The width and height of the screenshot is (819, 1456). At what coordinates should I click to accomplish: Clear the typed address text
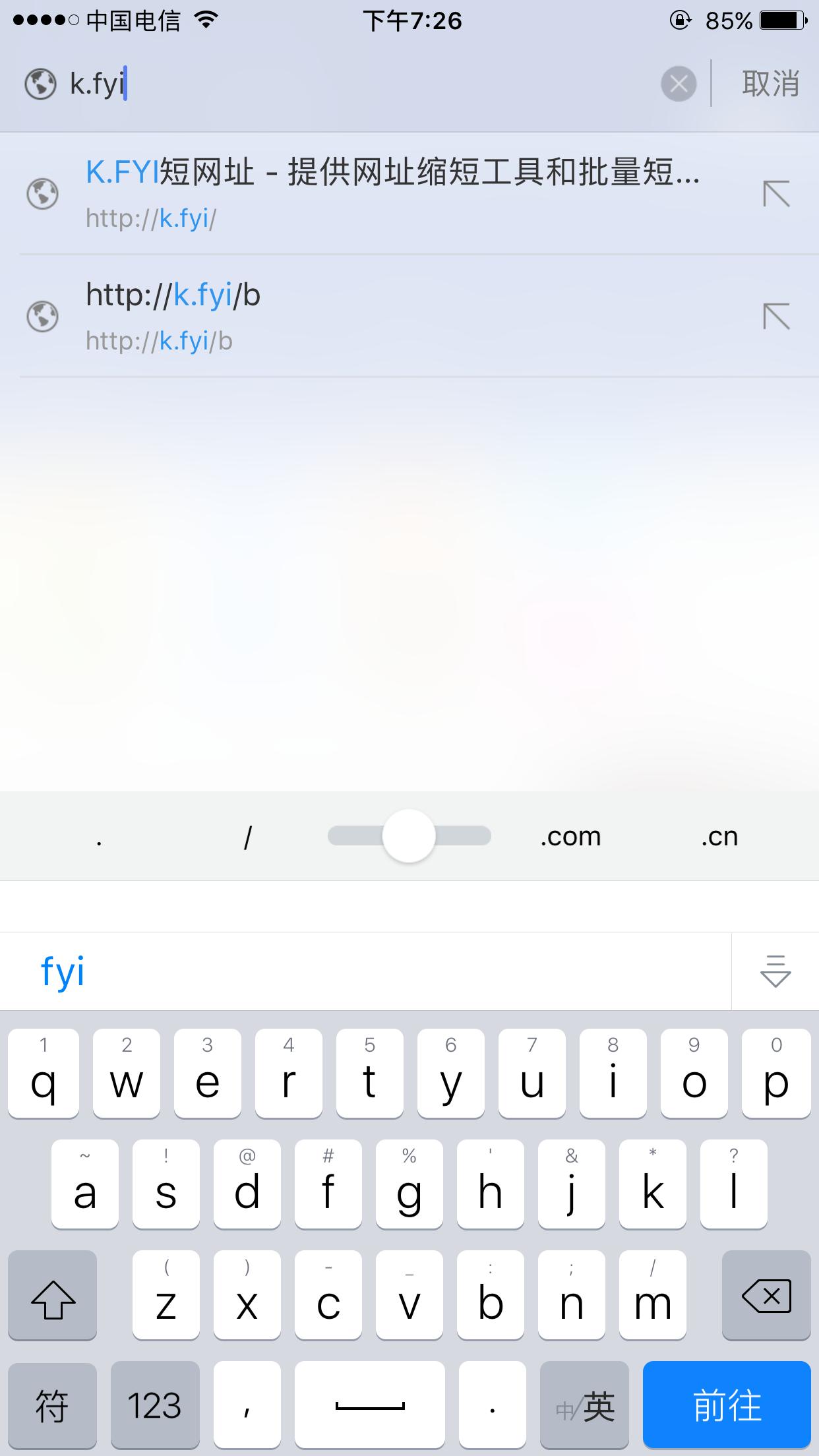[x=679, y=84]
